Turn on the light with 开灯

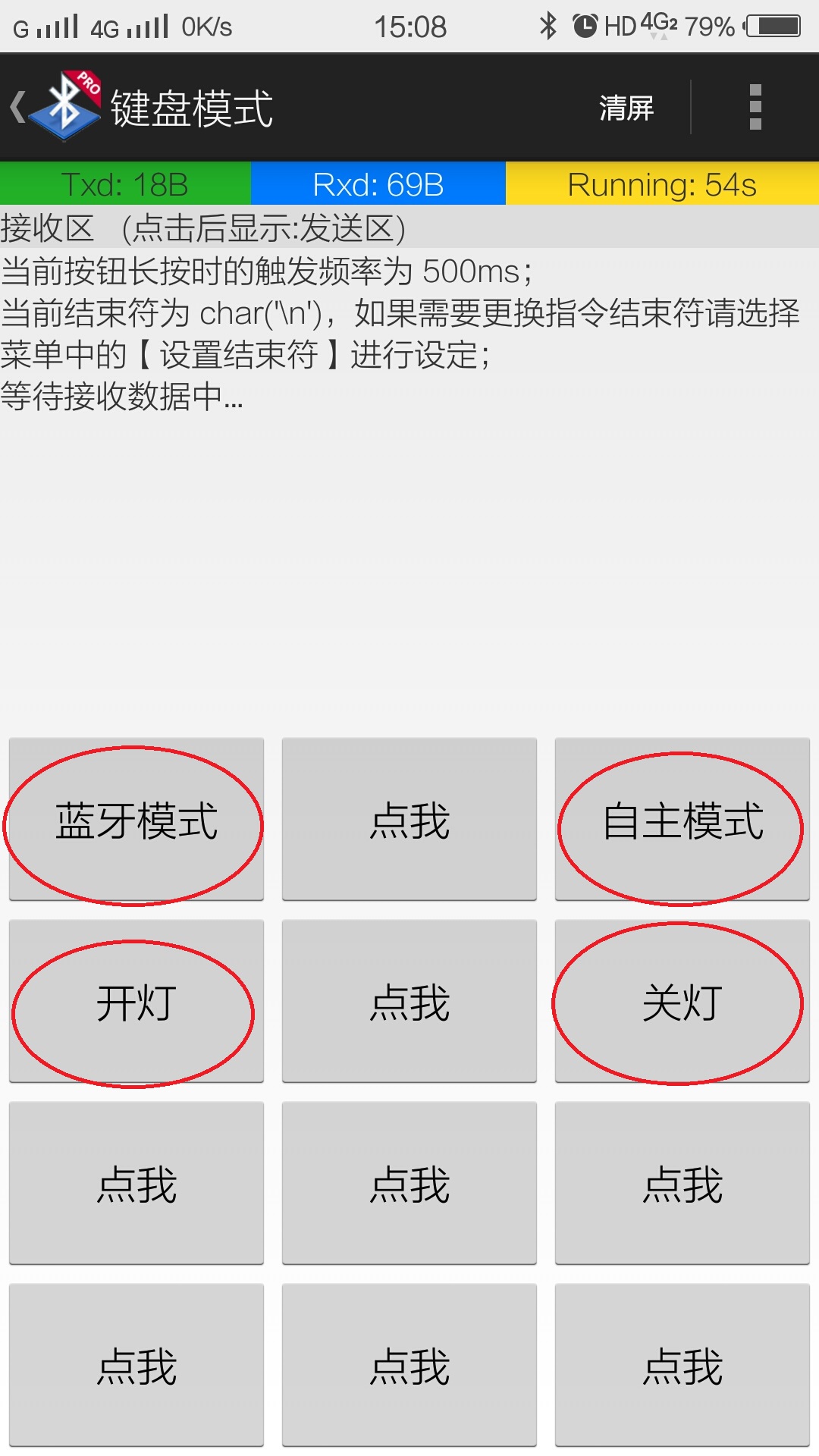tap(136, 1001)
